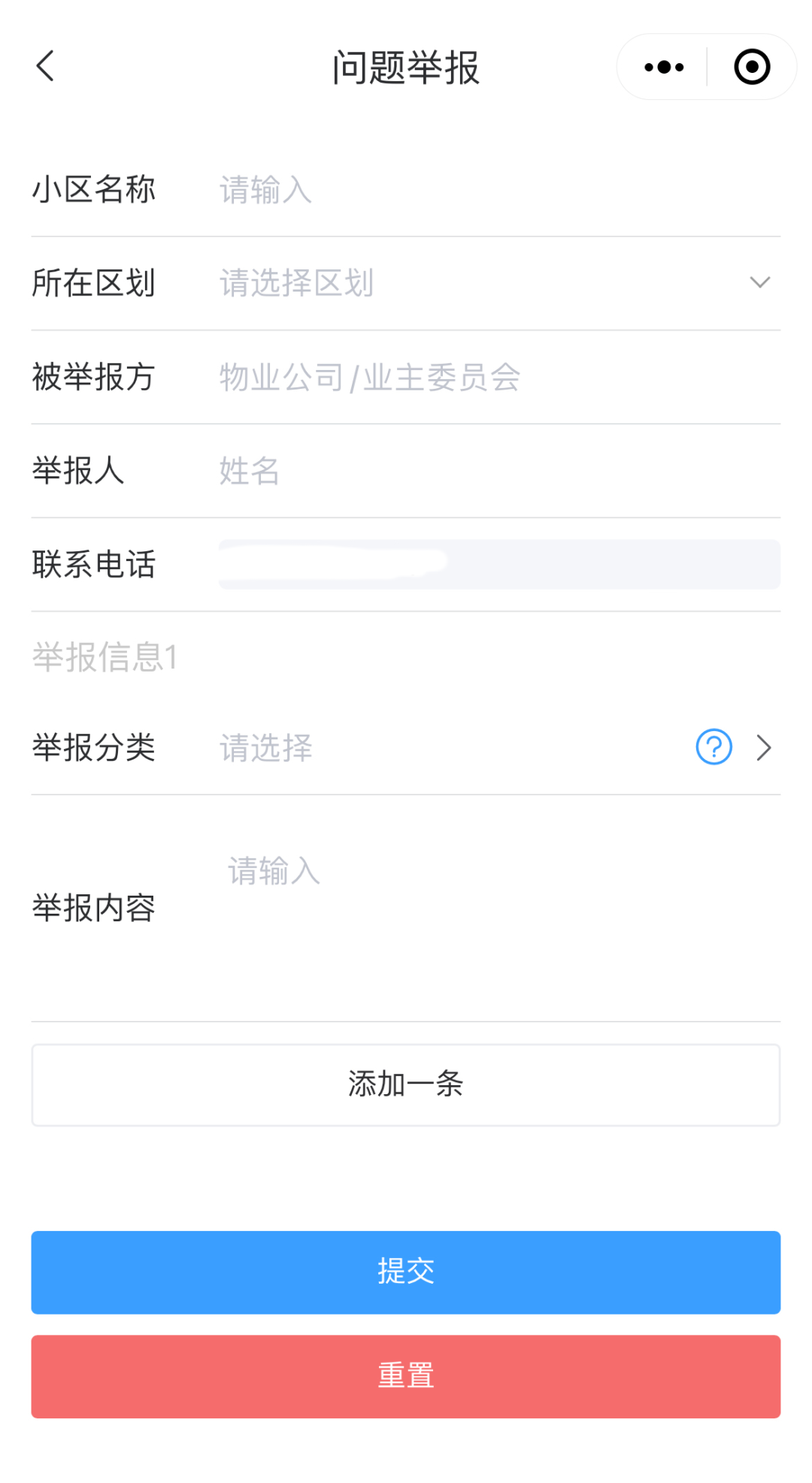812x1483 pixels.
Task: Open the 举报分类 selector
Action: 451,748
